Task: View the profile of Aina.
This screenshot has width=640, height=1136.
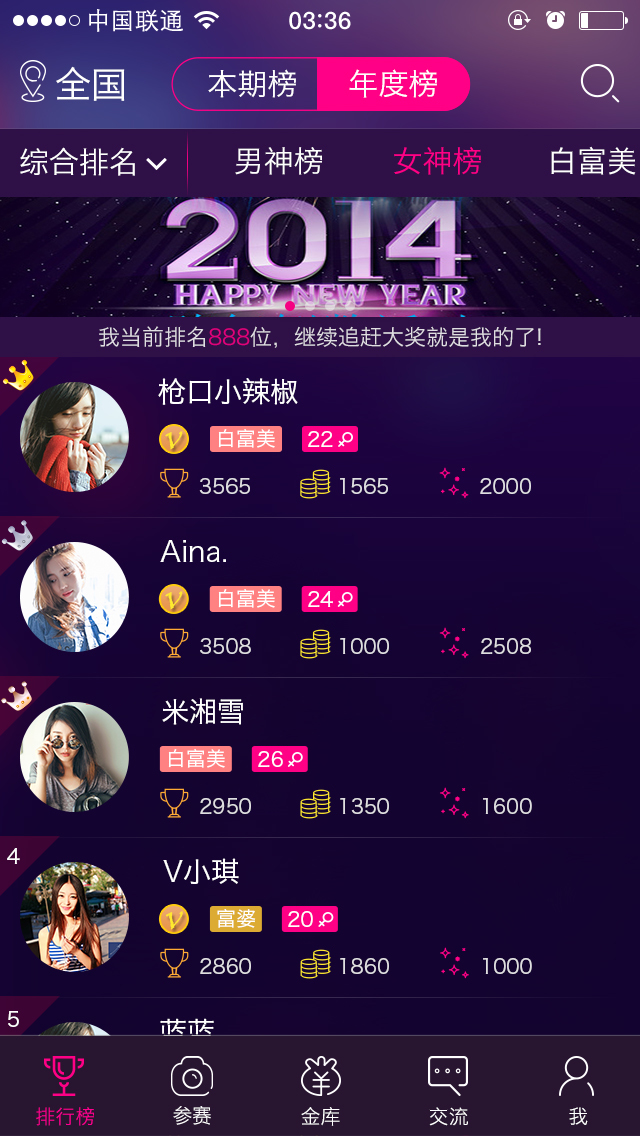Action: point(320,598)
